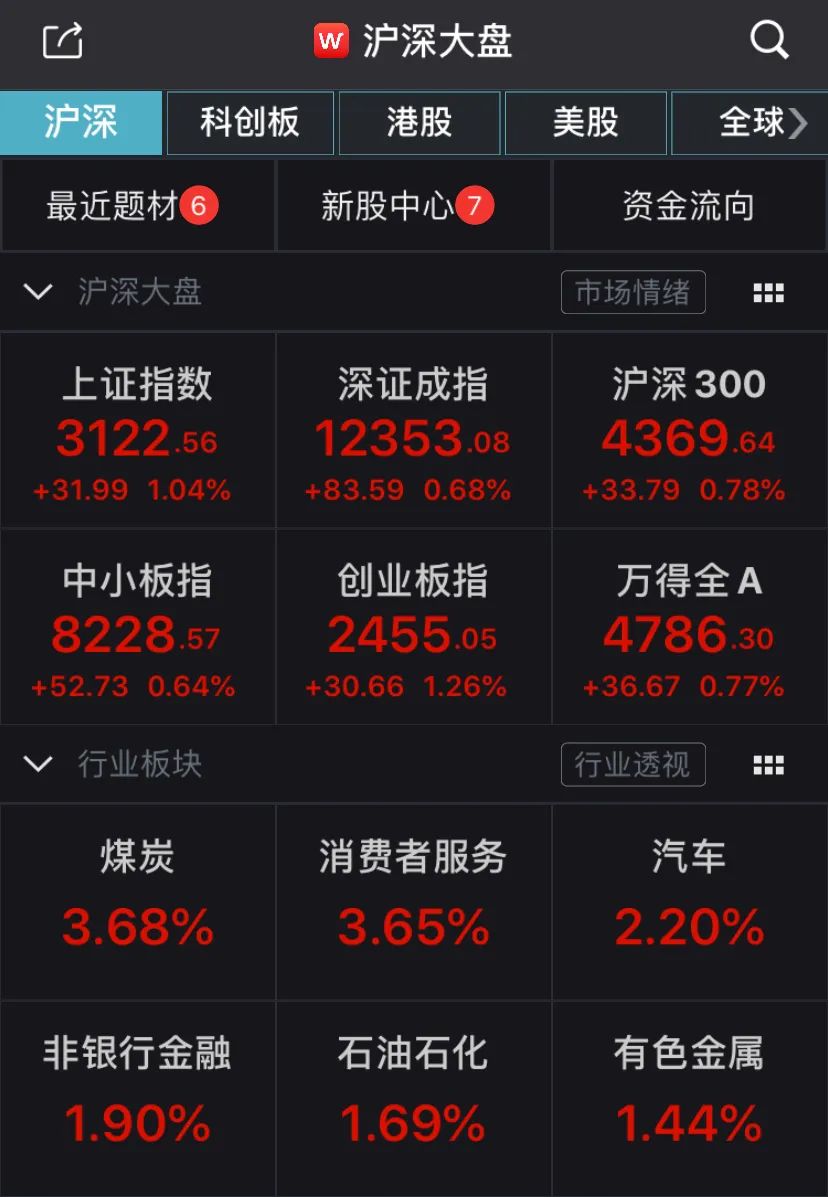
Task: View the 消费者服务 sector card
Action: point(413,901)
